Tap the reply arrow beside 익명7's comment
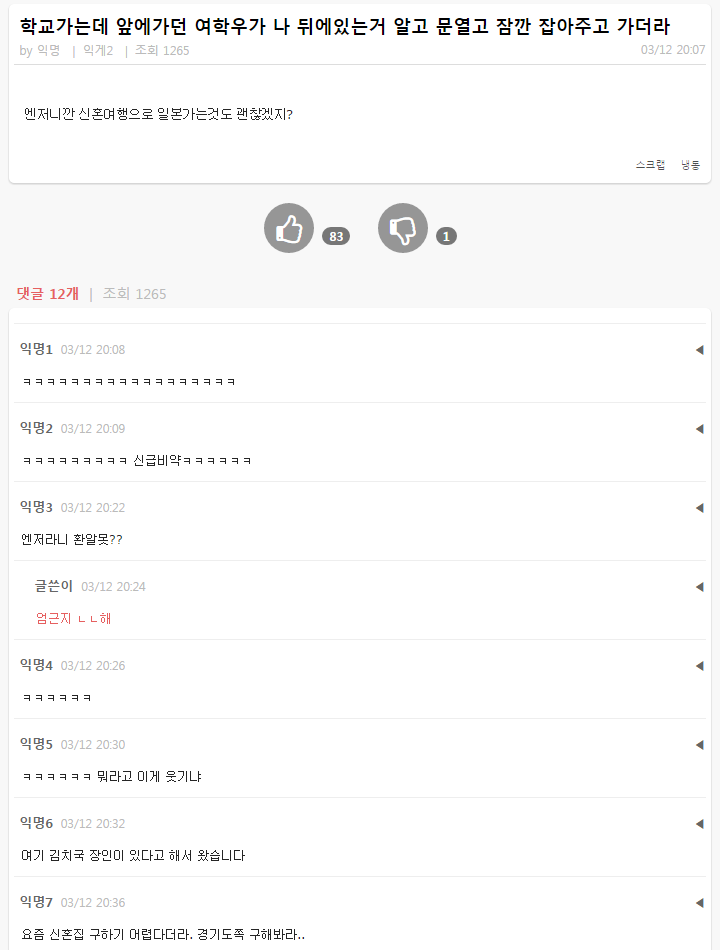Viewport: 720px width, 950px height. point(699,903)
